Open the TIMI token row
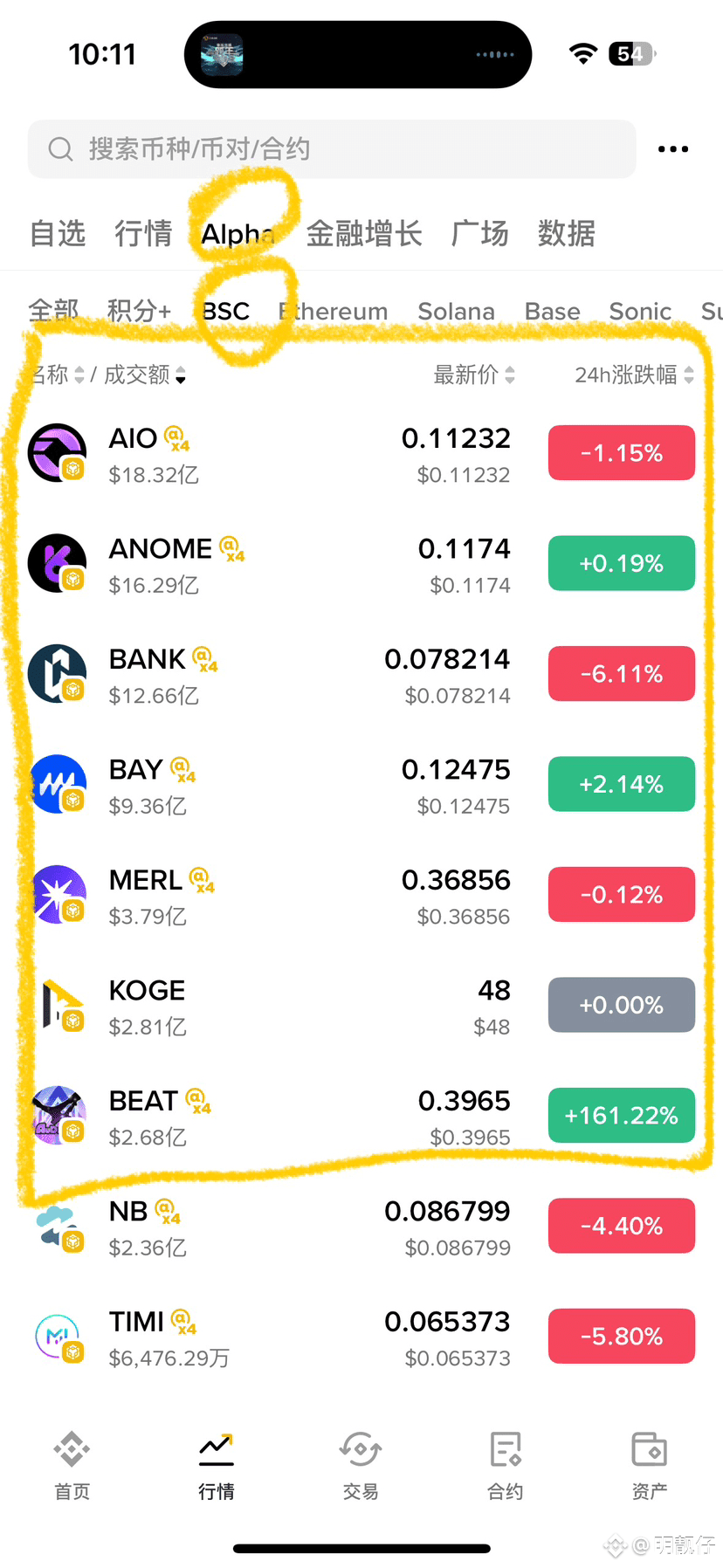 click(262, 1337)
